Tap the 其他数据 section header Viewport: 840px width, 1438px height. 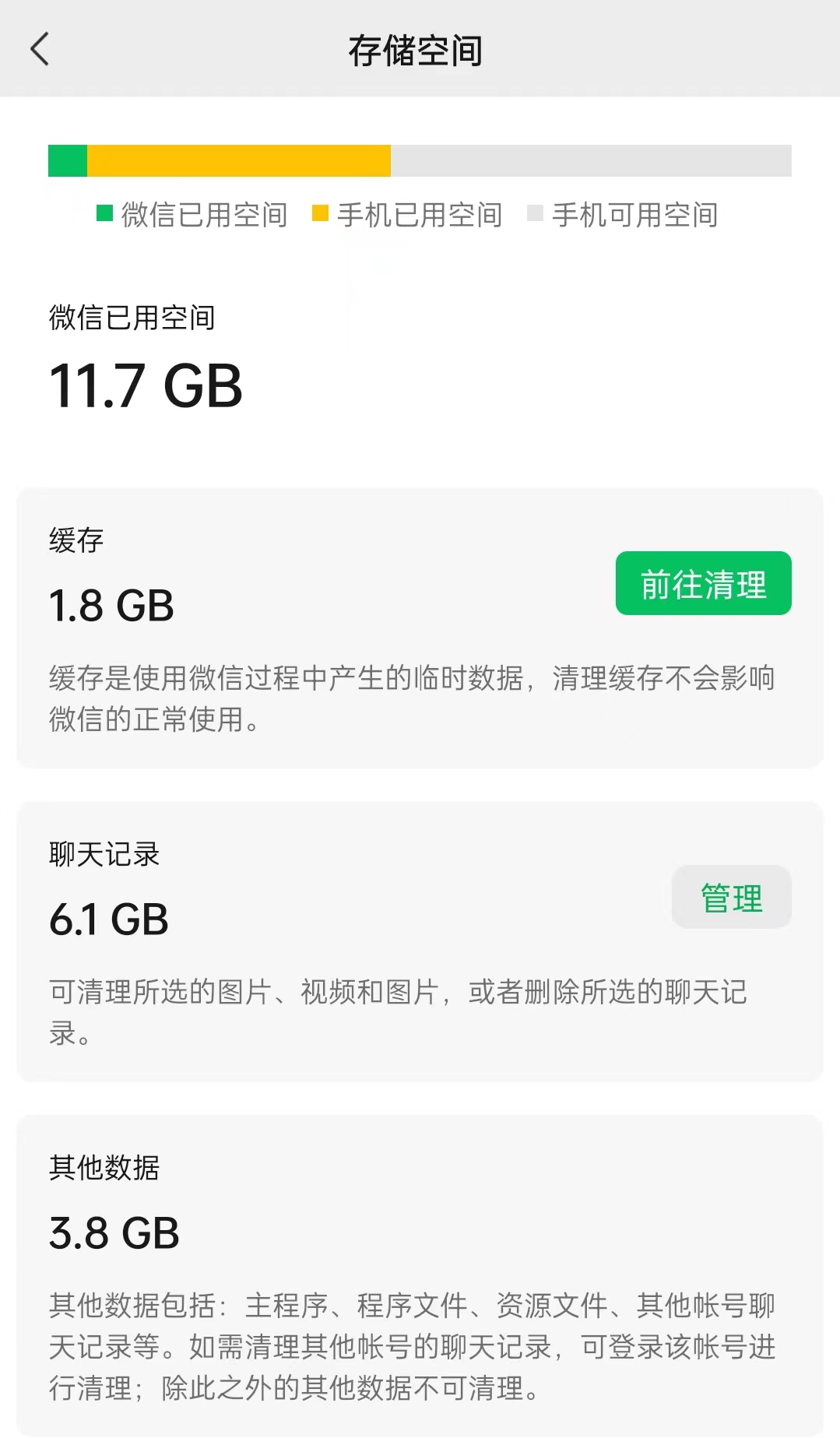[x=102, y=1168]
